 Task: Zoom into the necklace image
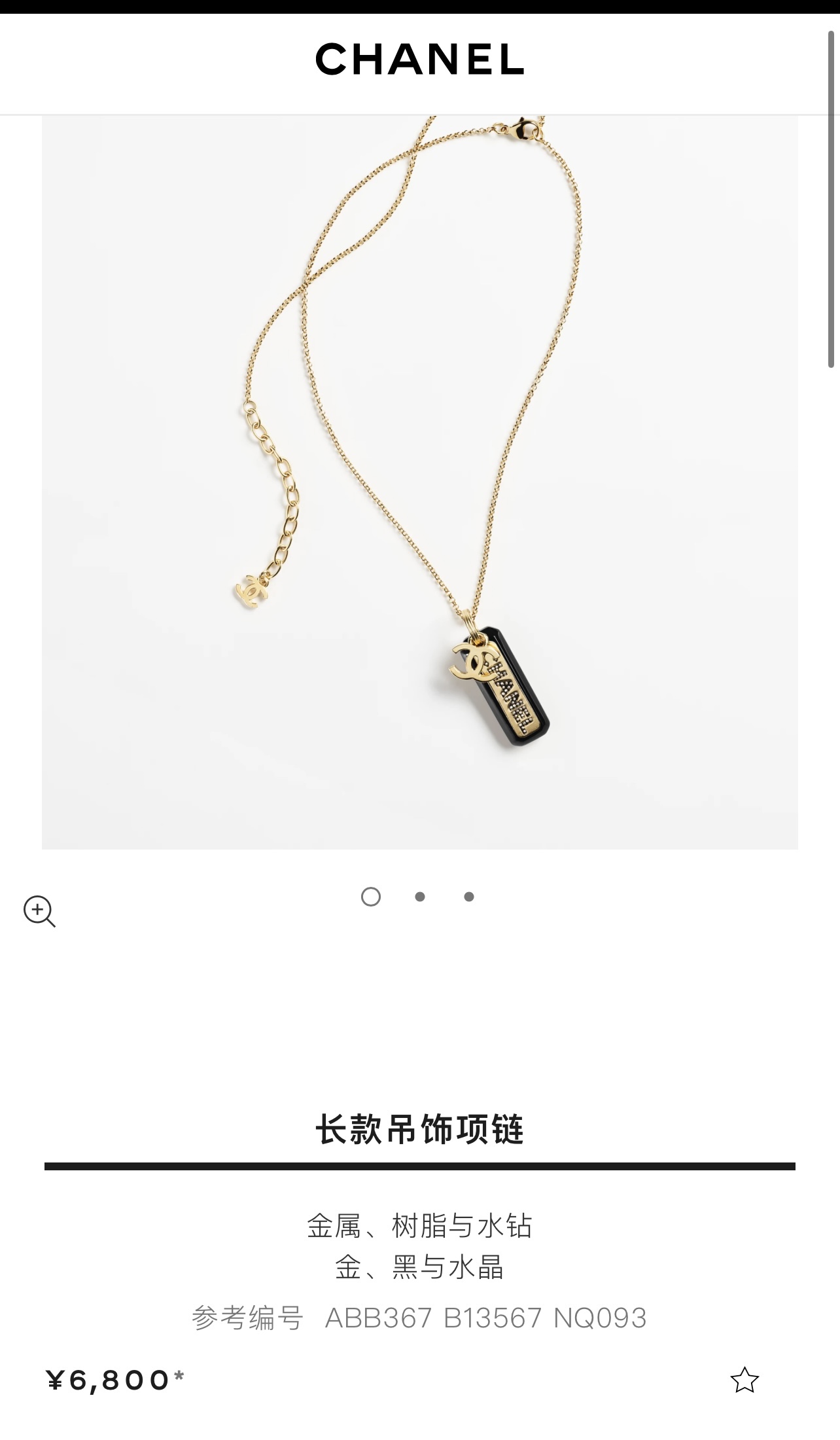coord(39,910)
